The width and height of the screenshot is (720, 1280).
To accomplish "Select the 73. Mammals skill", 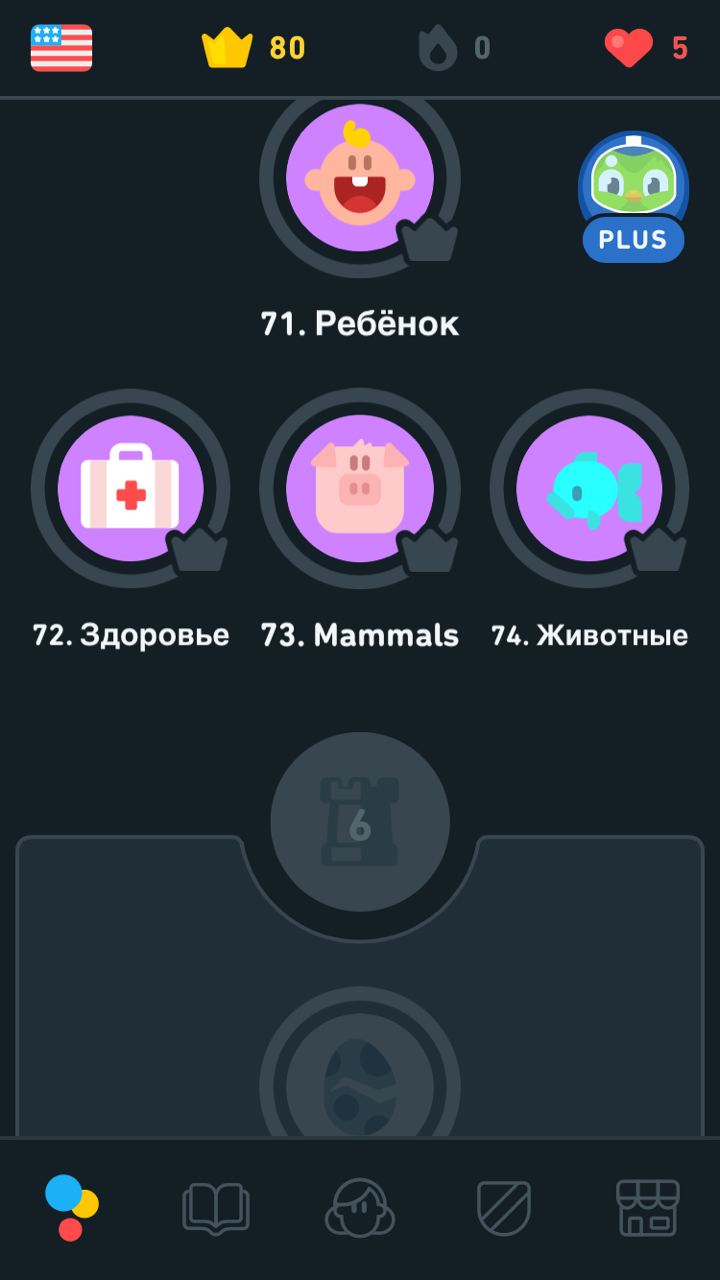I will pyautogui.click(x=360, y=489).
